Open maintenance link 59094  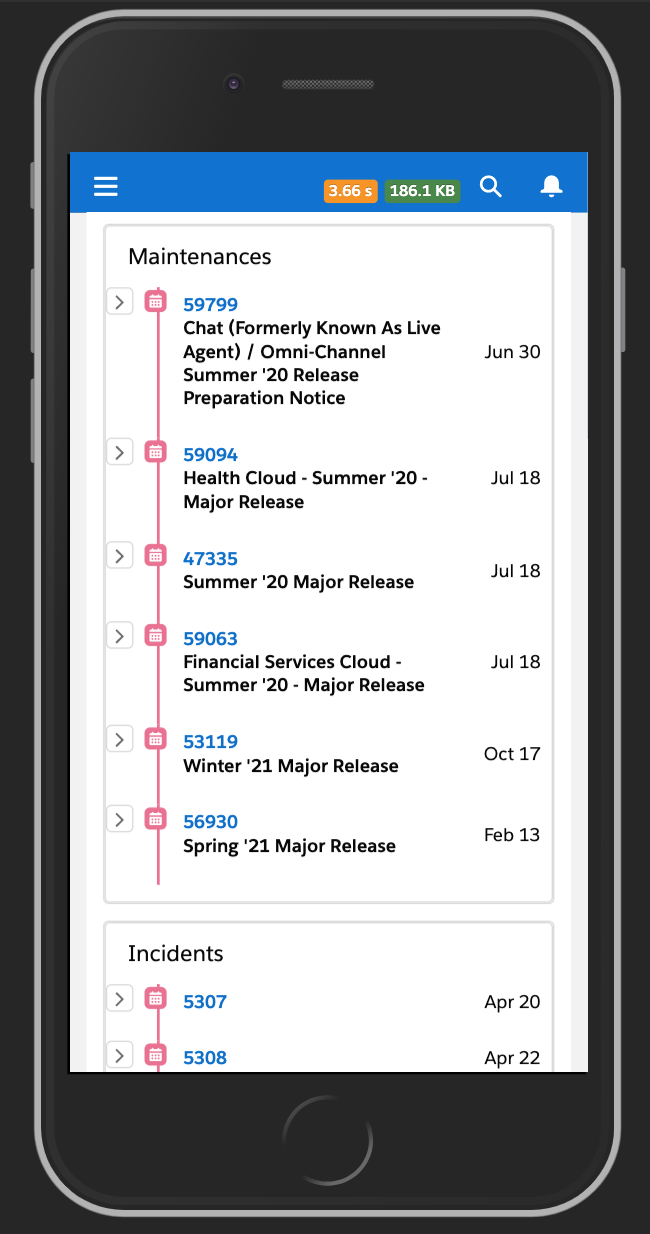pyautogui.click(x=210, y=455)
